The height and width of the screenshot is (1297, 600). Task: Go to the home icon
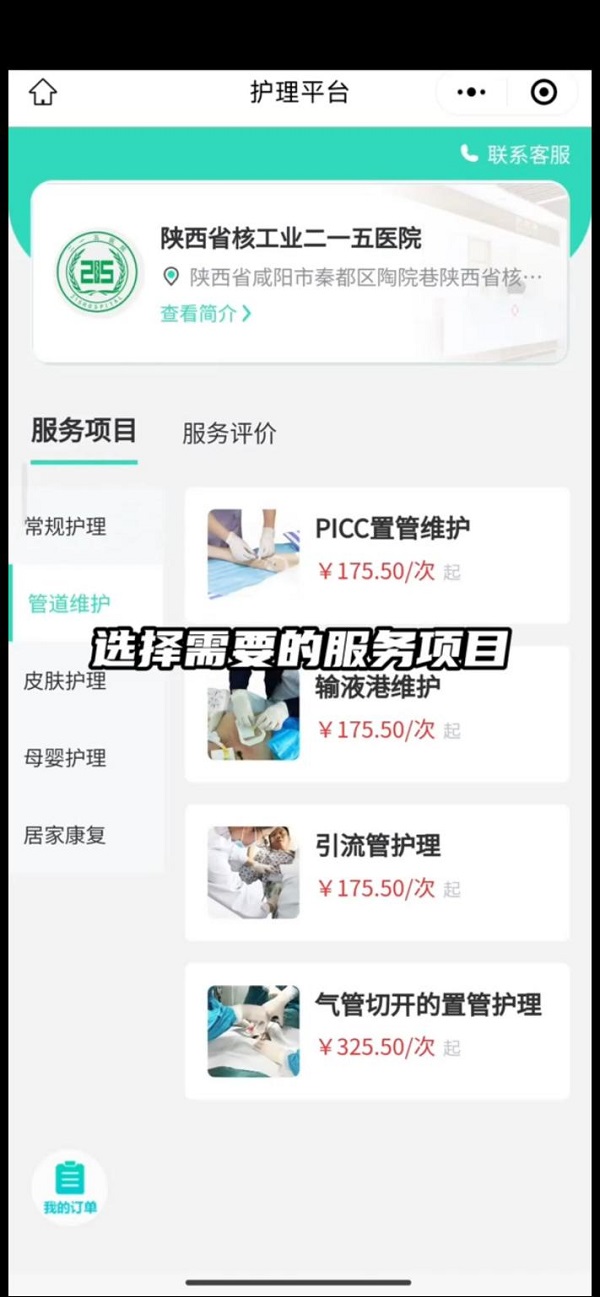point(43,93)
